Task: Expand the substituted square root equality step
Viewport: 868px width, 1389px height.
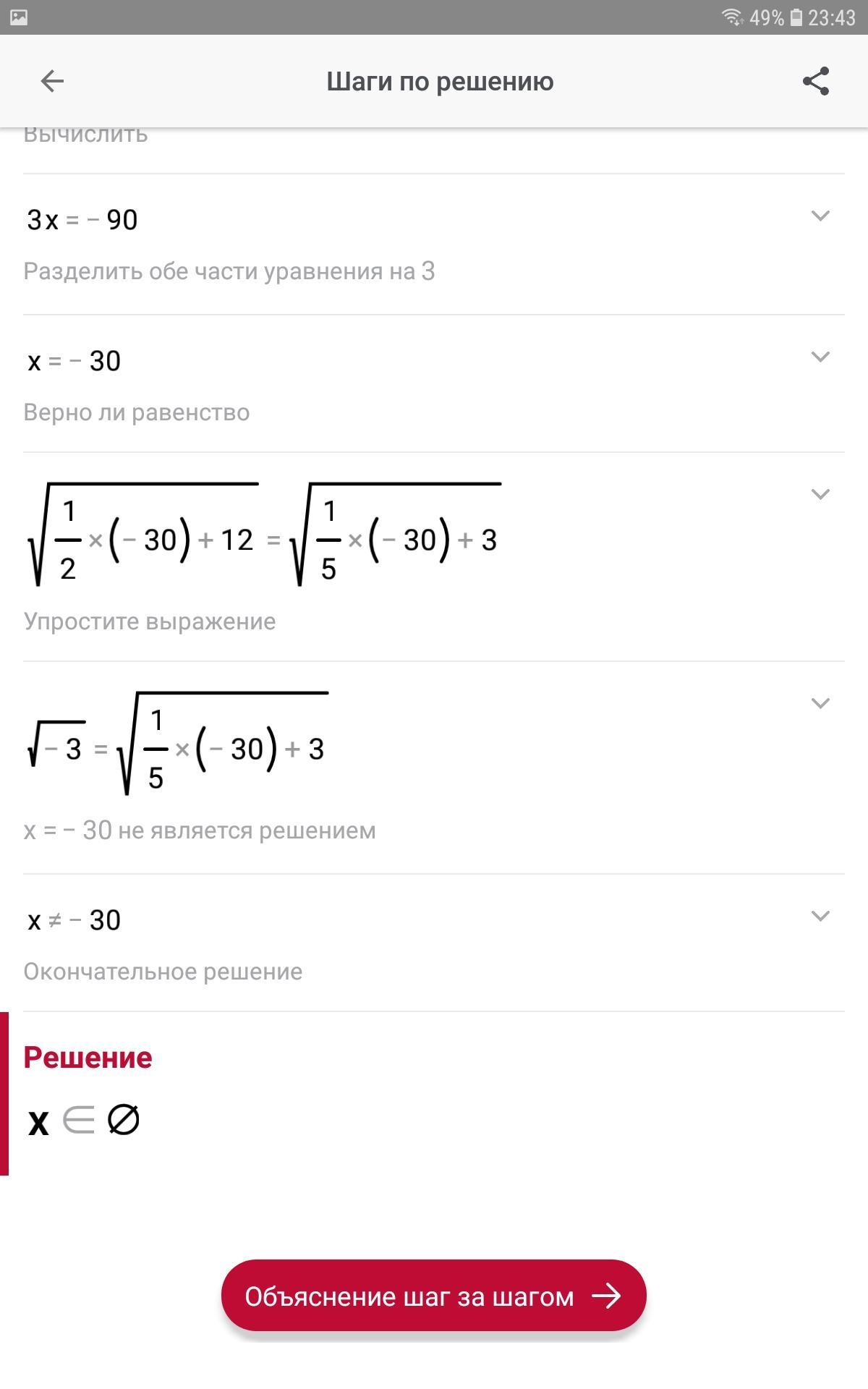Action: click(820, 494)
